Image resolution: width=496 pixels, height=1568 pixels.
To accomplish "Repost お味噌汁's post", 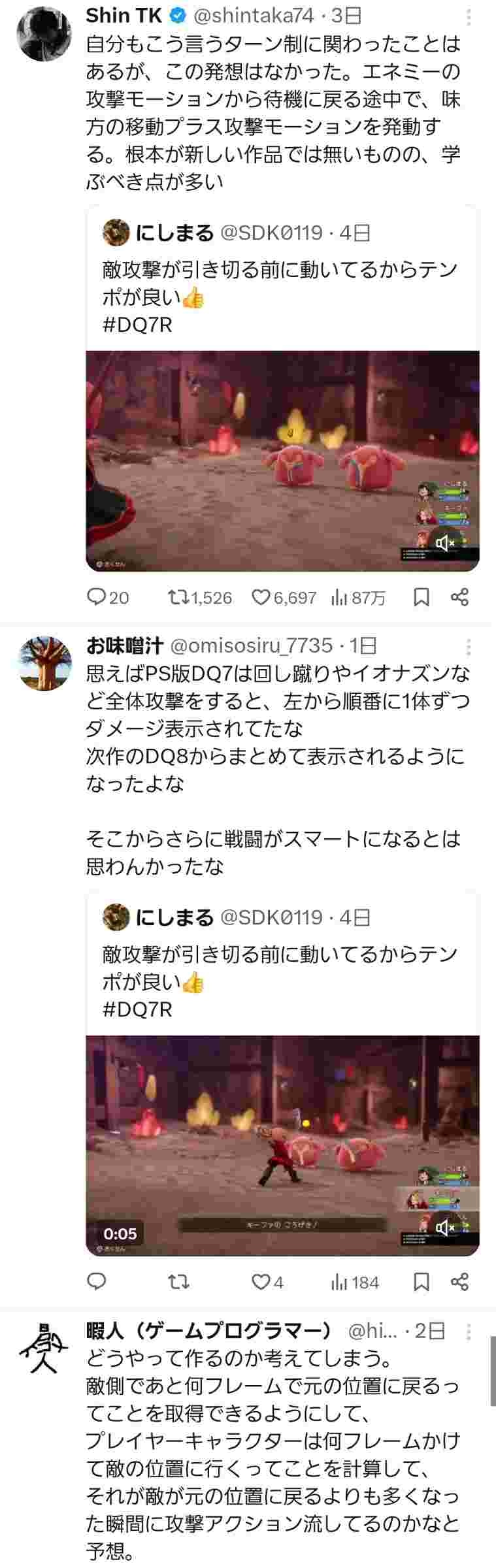I will [178, 1281].
